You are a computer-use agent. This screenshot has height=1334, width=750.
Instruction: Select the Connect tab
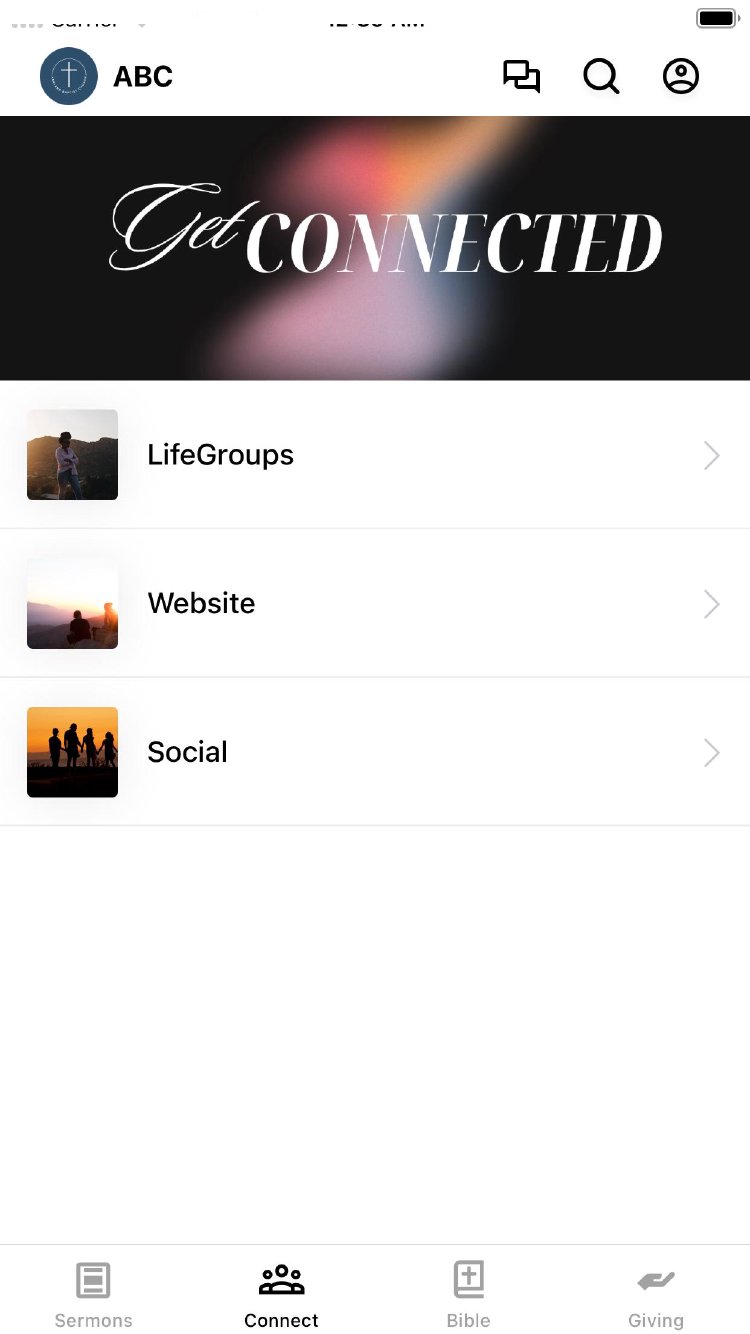coord(281,1294)
